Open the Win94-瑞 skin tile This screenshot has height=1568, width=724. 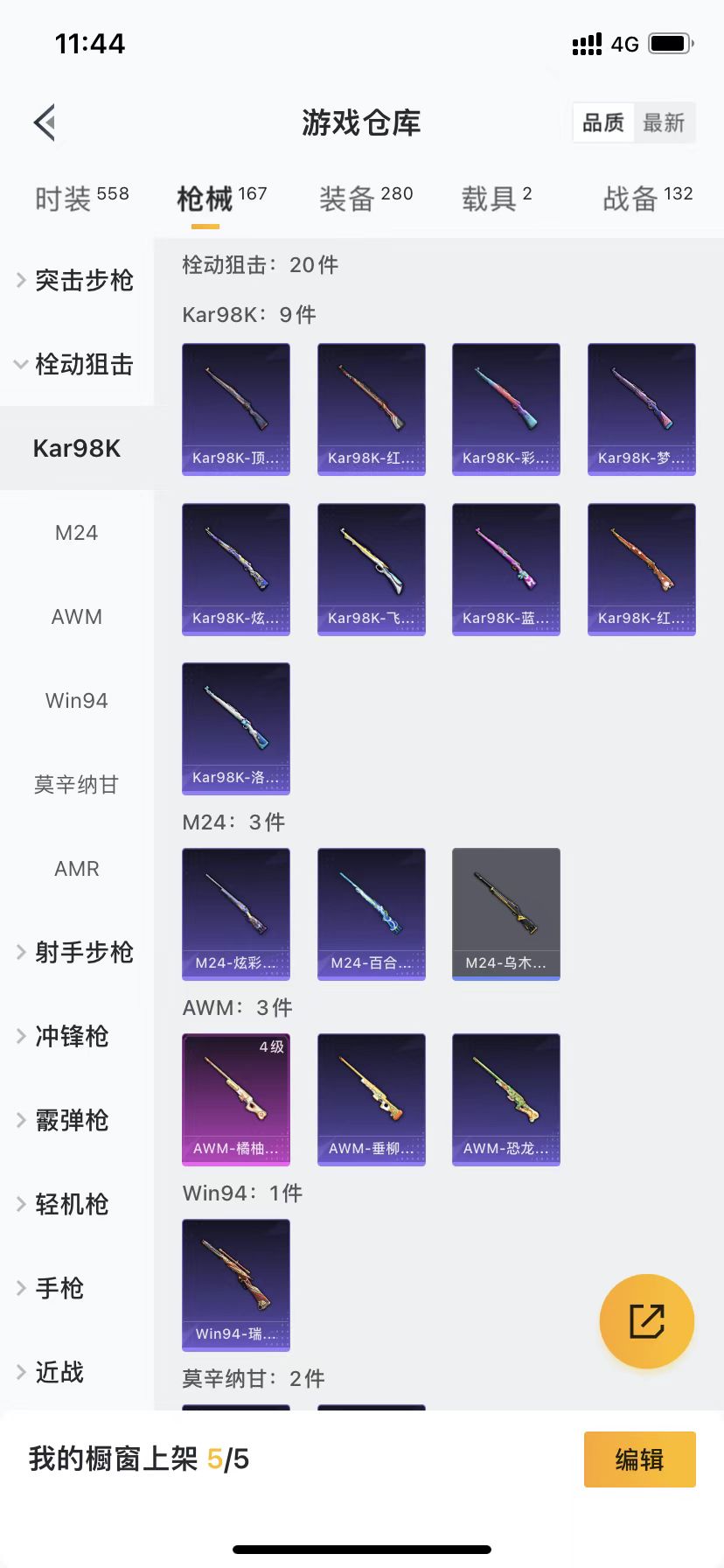tap(236, 1284)
